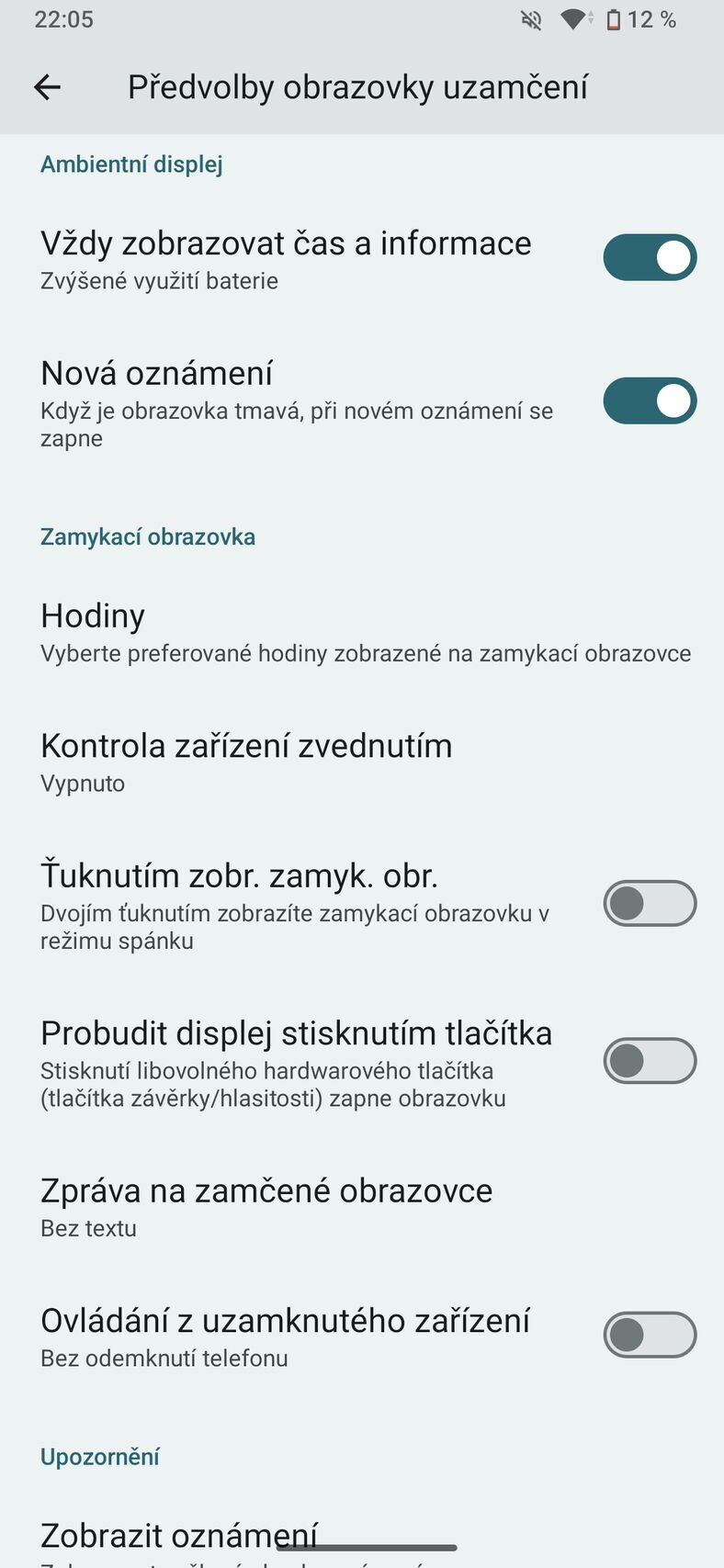The image size is (724, 1568).
Task: Turn on "Ovládání z uzamknutého zařízení"
Action: (650, 1335)
